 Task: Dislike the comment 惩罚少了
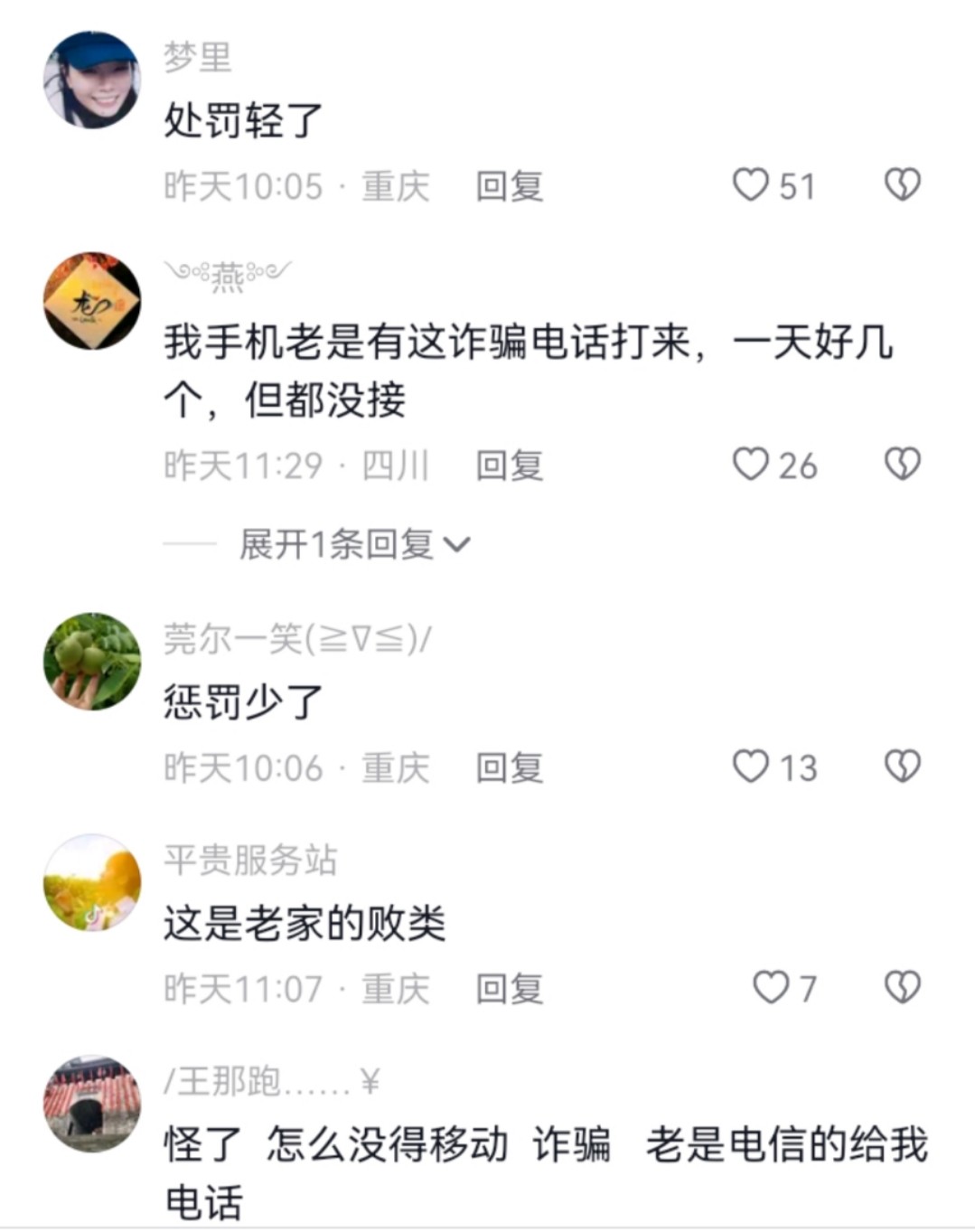tap(902, 766)
